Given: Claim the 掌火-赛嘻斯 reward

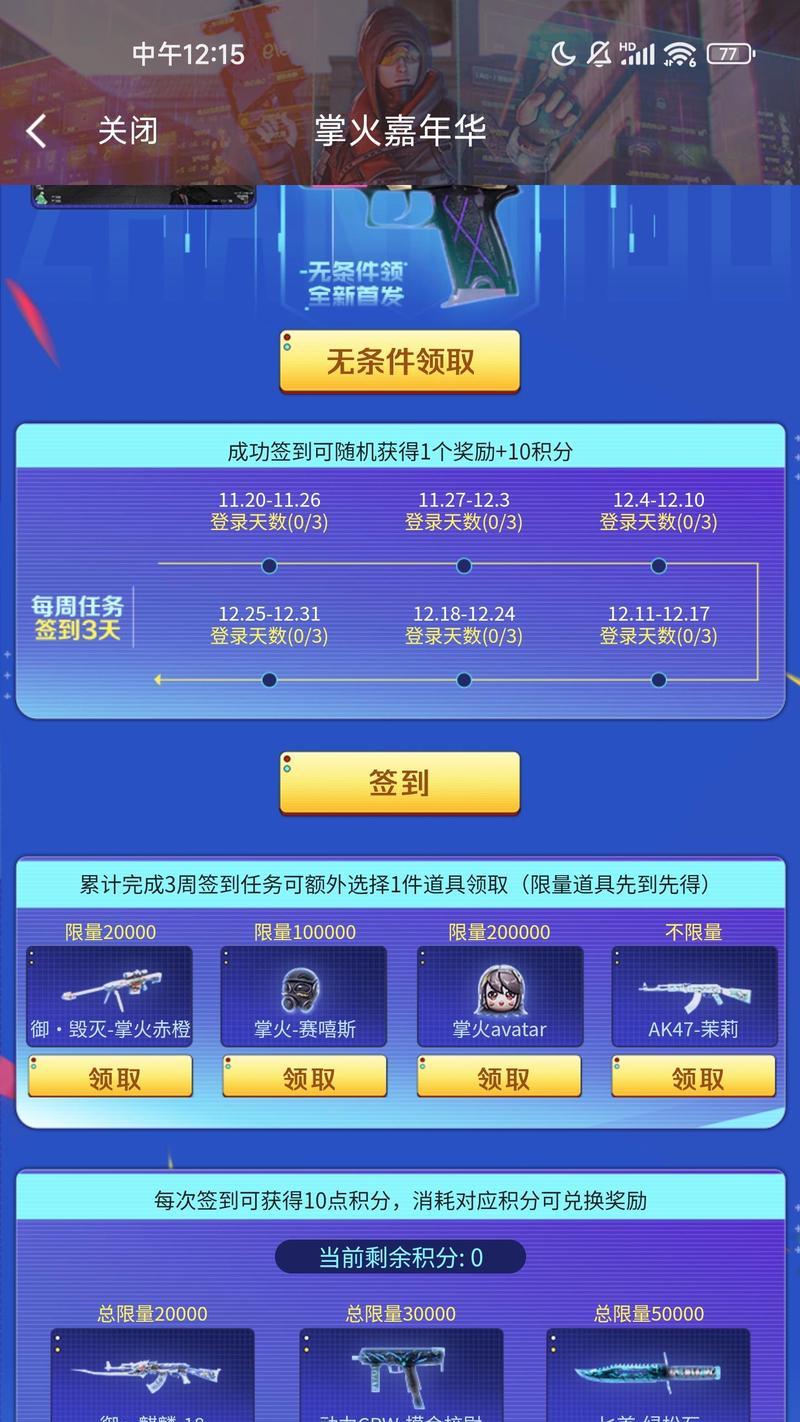Looking at the screenshot, I should tap(305, 1078).
